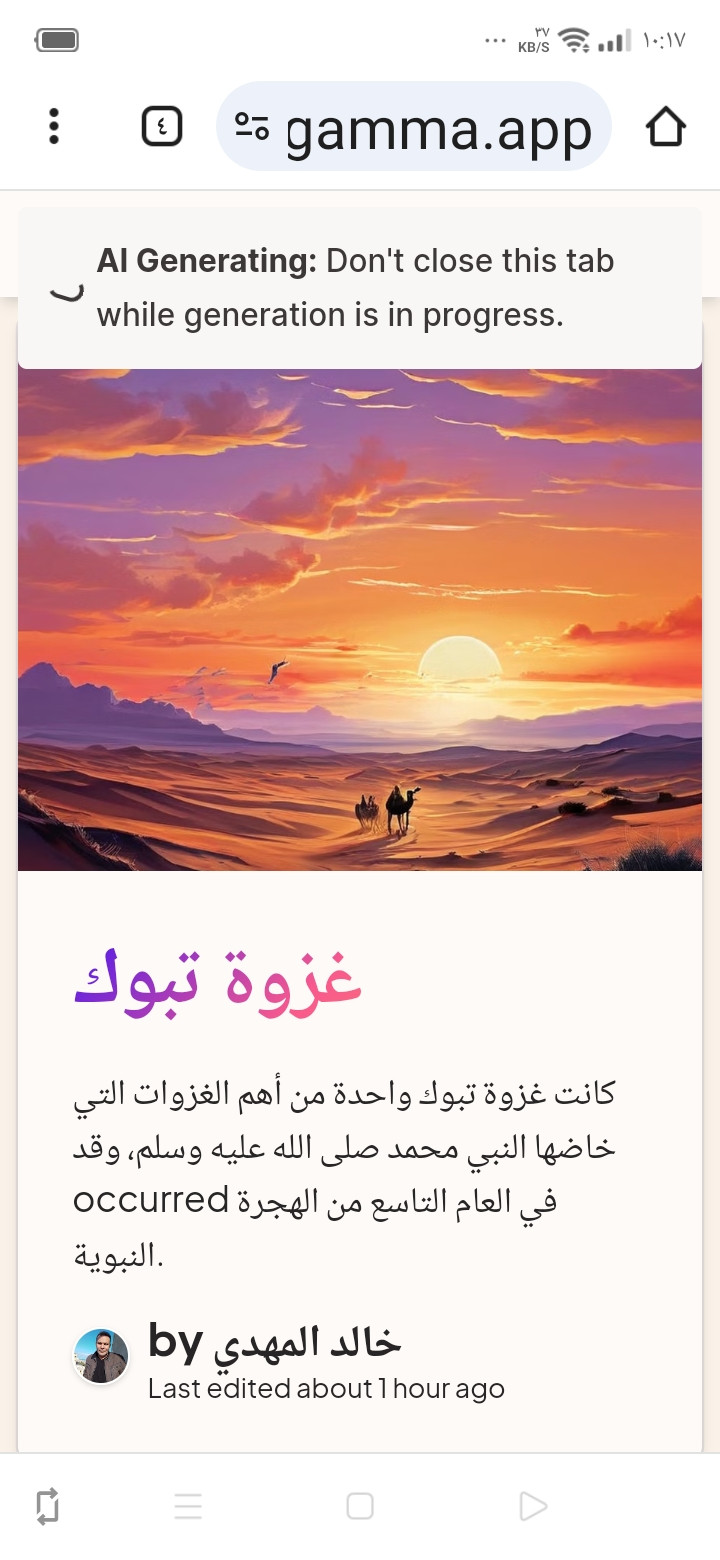Open the browser overflow menu

click(54, 127)
